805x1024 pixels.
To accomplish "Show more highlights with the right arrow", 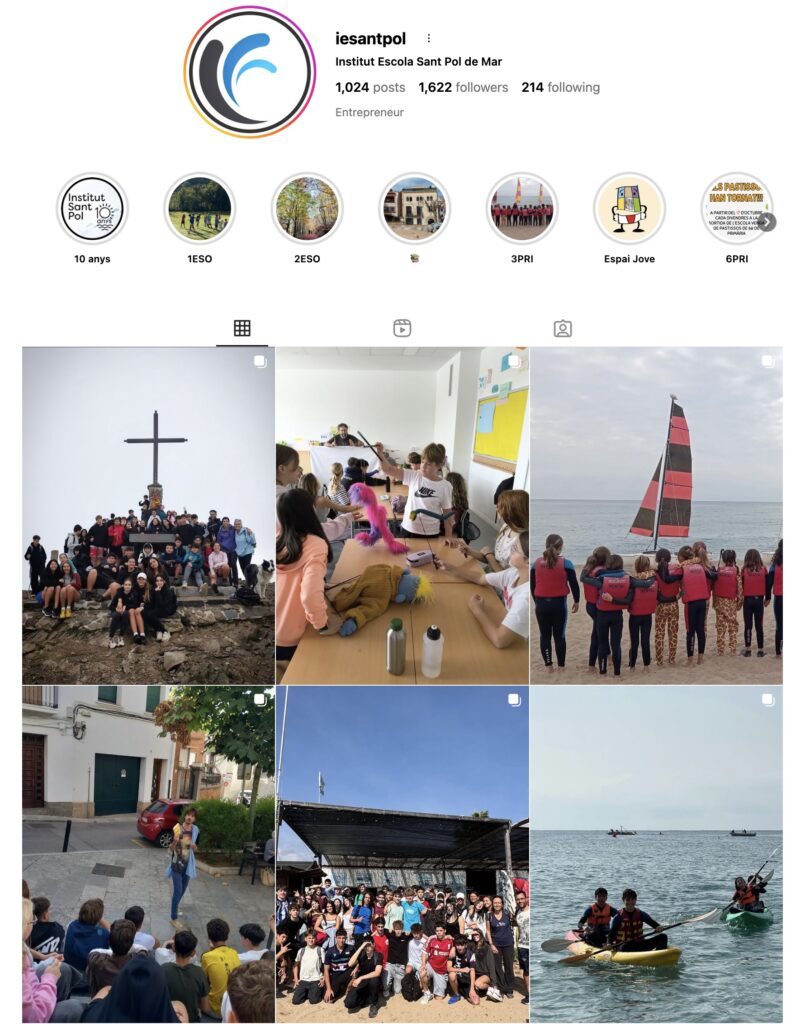I will (x=767, y=222).
